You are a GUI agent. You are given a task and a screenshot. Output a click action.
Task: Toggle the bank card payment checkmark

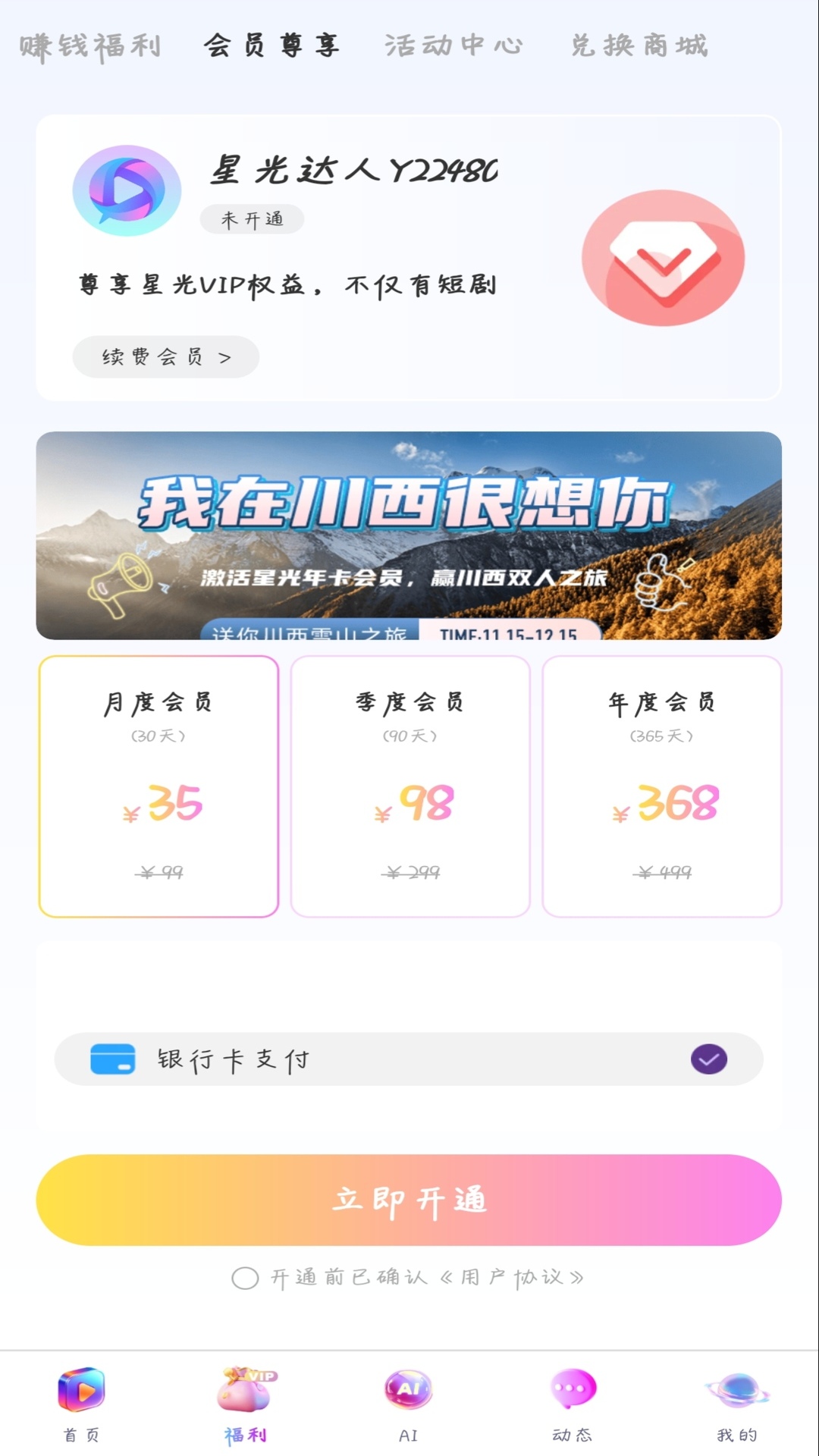pyautogui.click(x=708, y=1059)
